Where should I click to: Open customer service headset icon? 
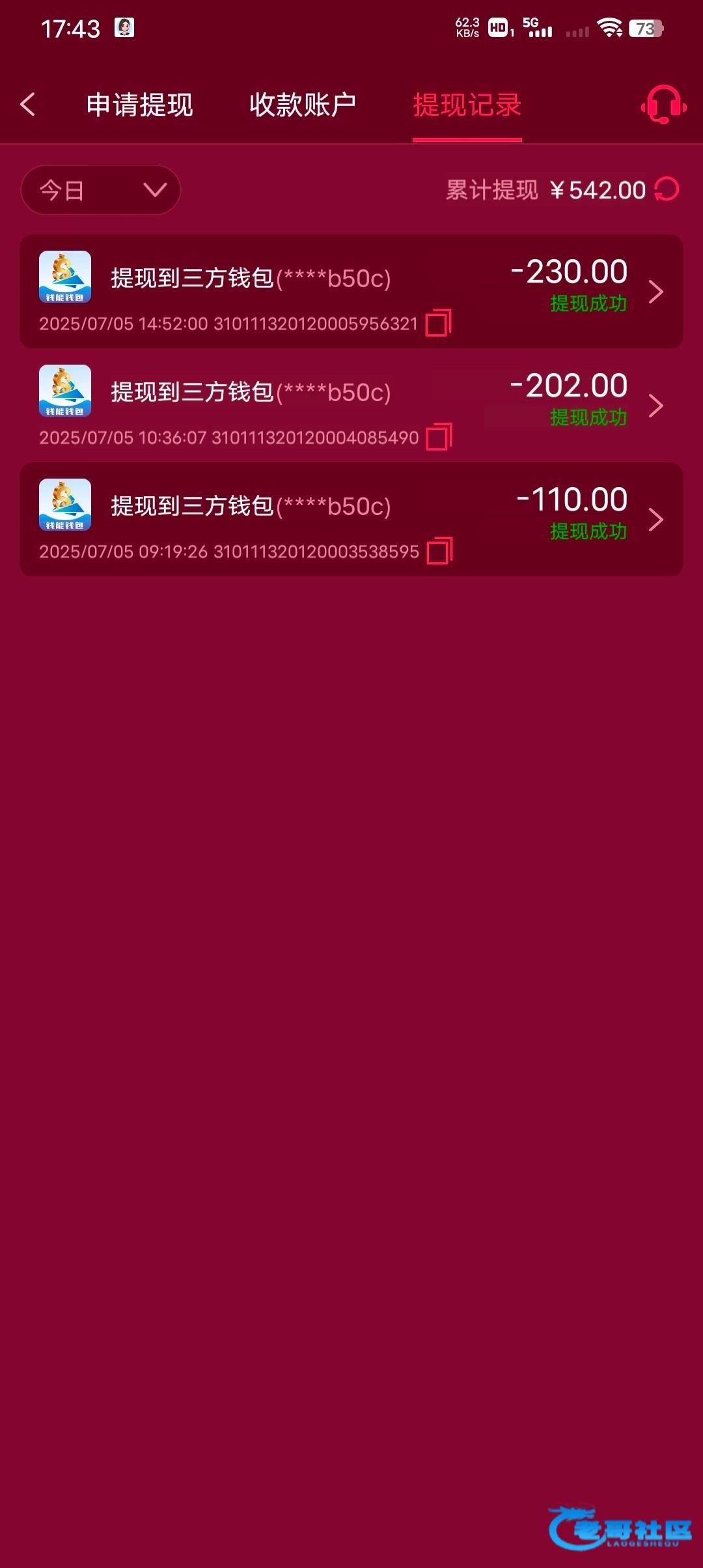(663, 105)
